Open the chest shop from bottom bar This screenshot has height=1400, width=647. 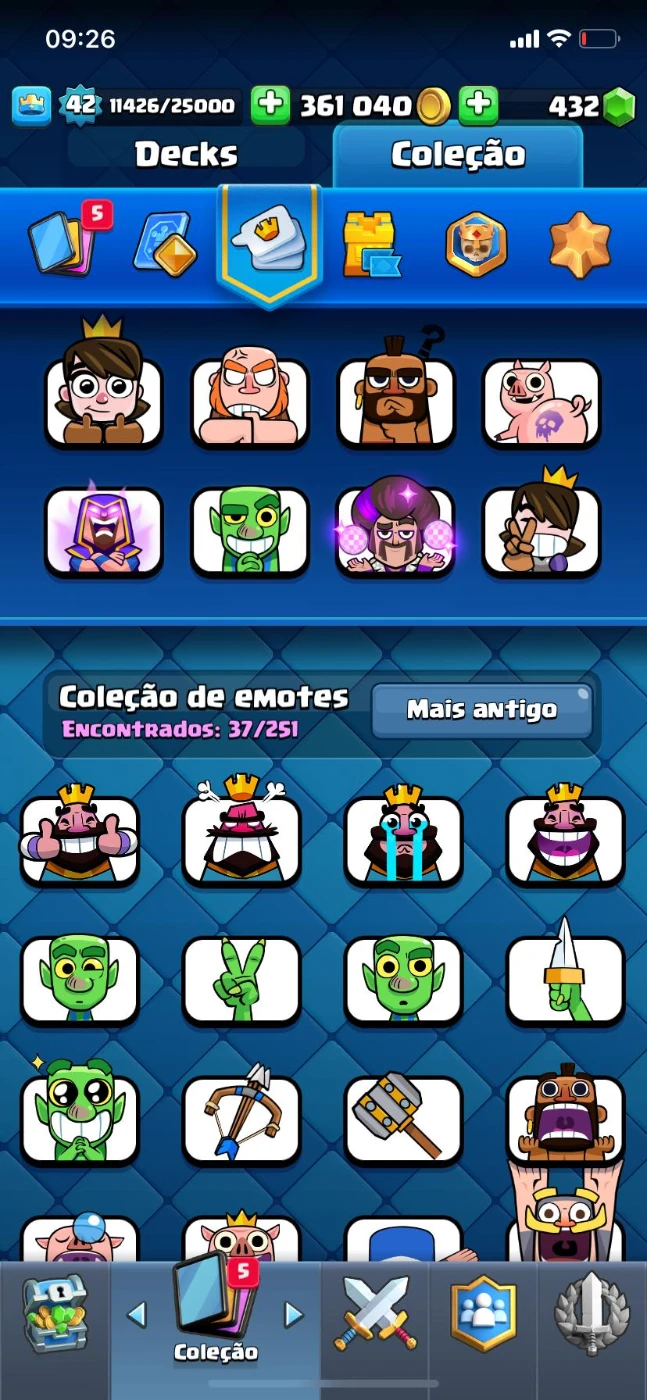click(x=55, y=1315)
